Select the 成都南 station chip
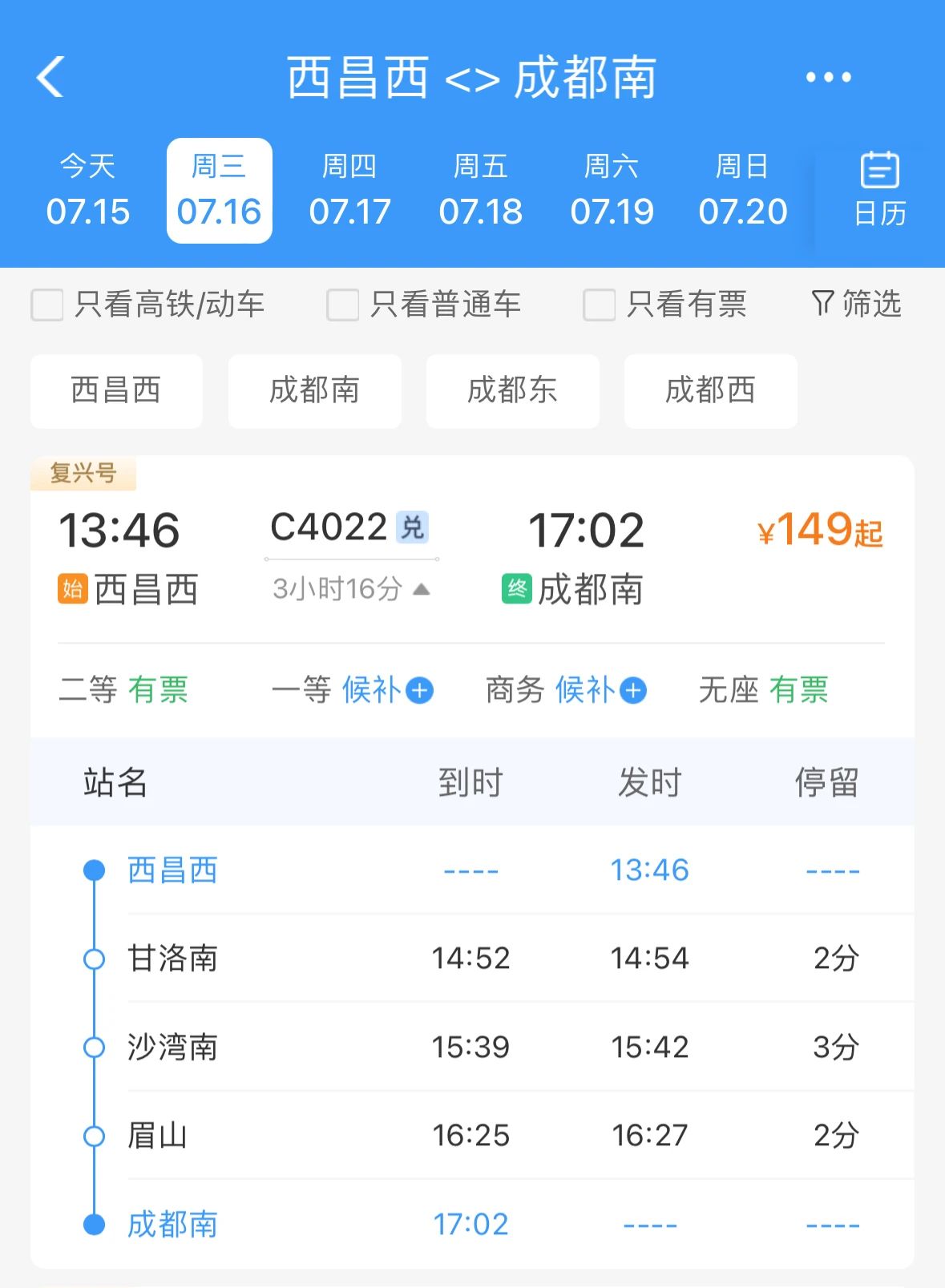Screen dimensions: 945x1288 coord(314,391)
